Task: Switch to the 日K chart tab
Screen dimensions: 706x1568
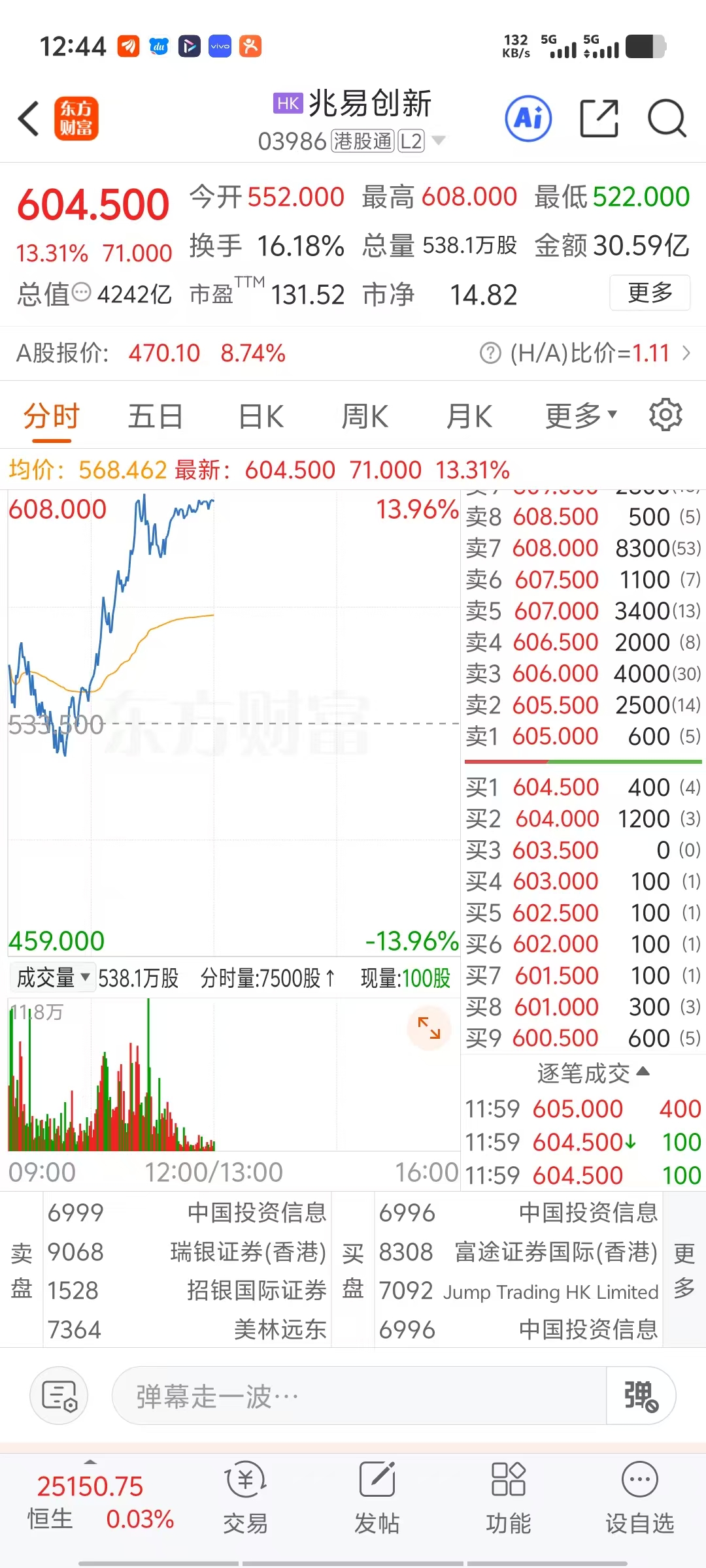Action: point(261,416)
